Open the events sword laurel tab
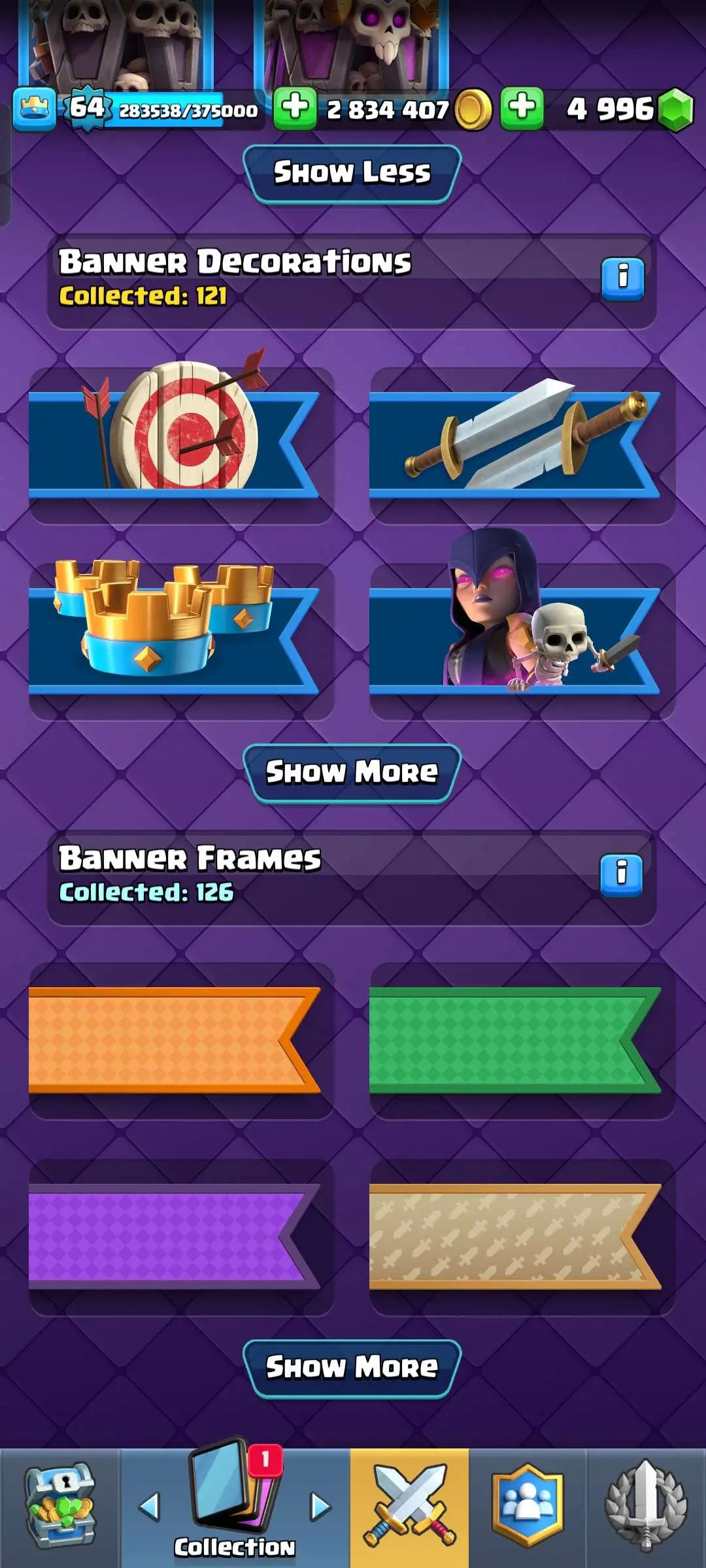 coord(646,1508)
